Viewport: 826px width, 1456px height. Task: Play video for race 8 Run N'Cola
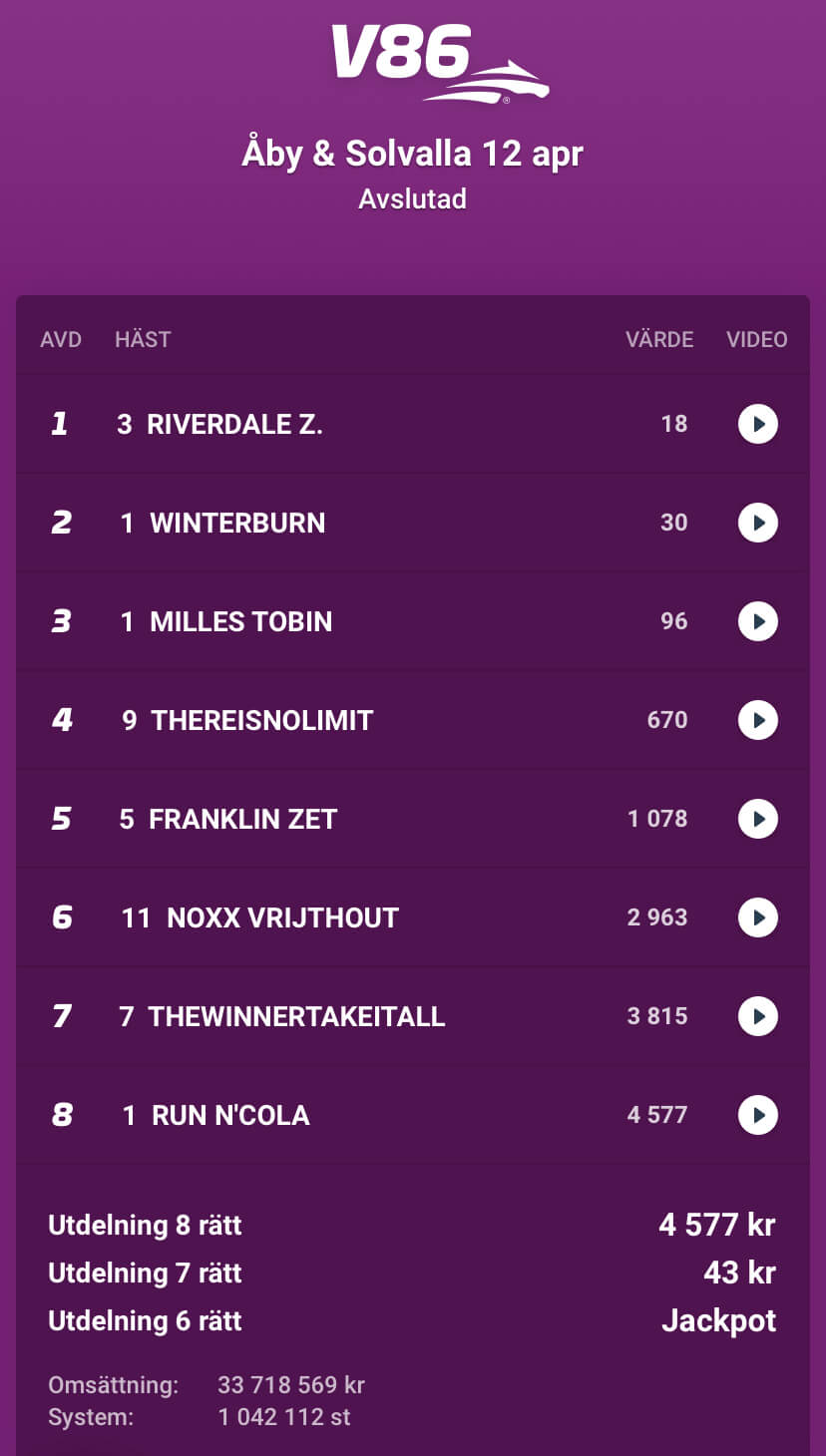click(x=758, y=1114)
